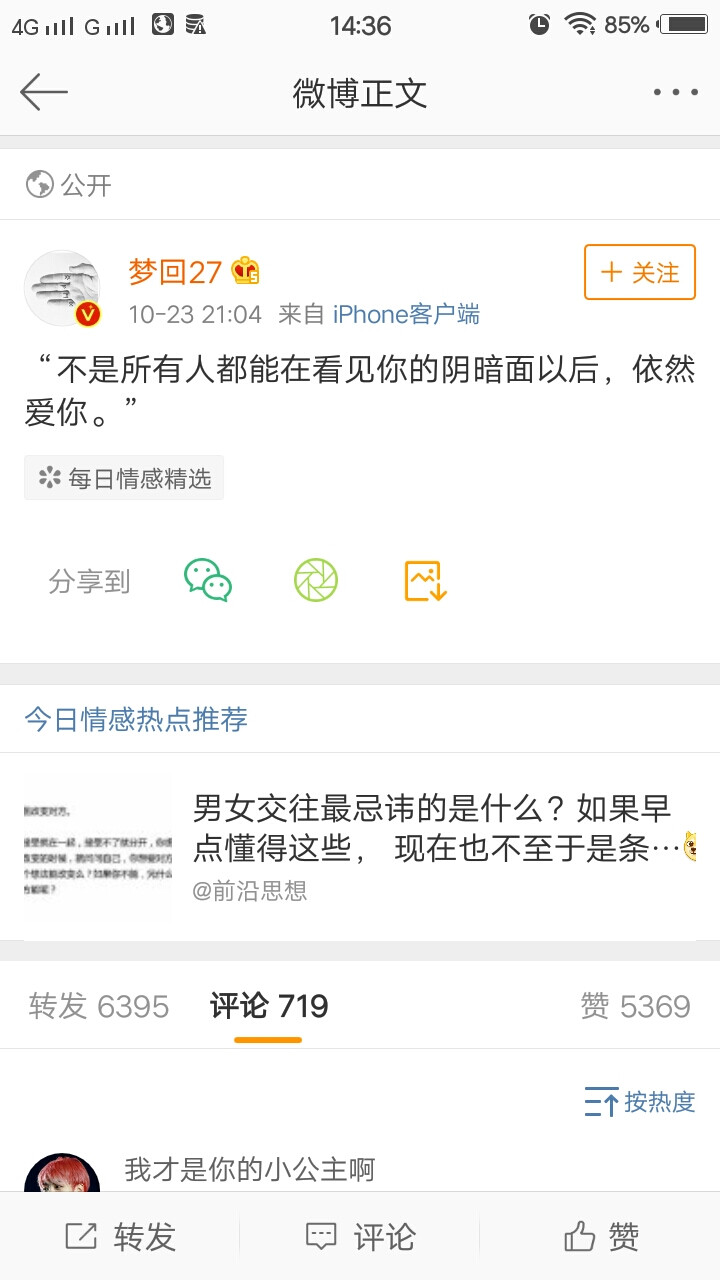Go back from the Weibo post page
The width and height of the screenshot is (720, 1280).
[44, 92]
